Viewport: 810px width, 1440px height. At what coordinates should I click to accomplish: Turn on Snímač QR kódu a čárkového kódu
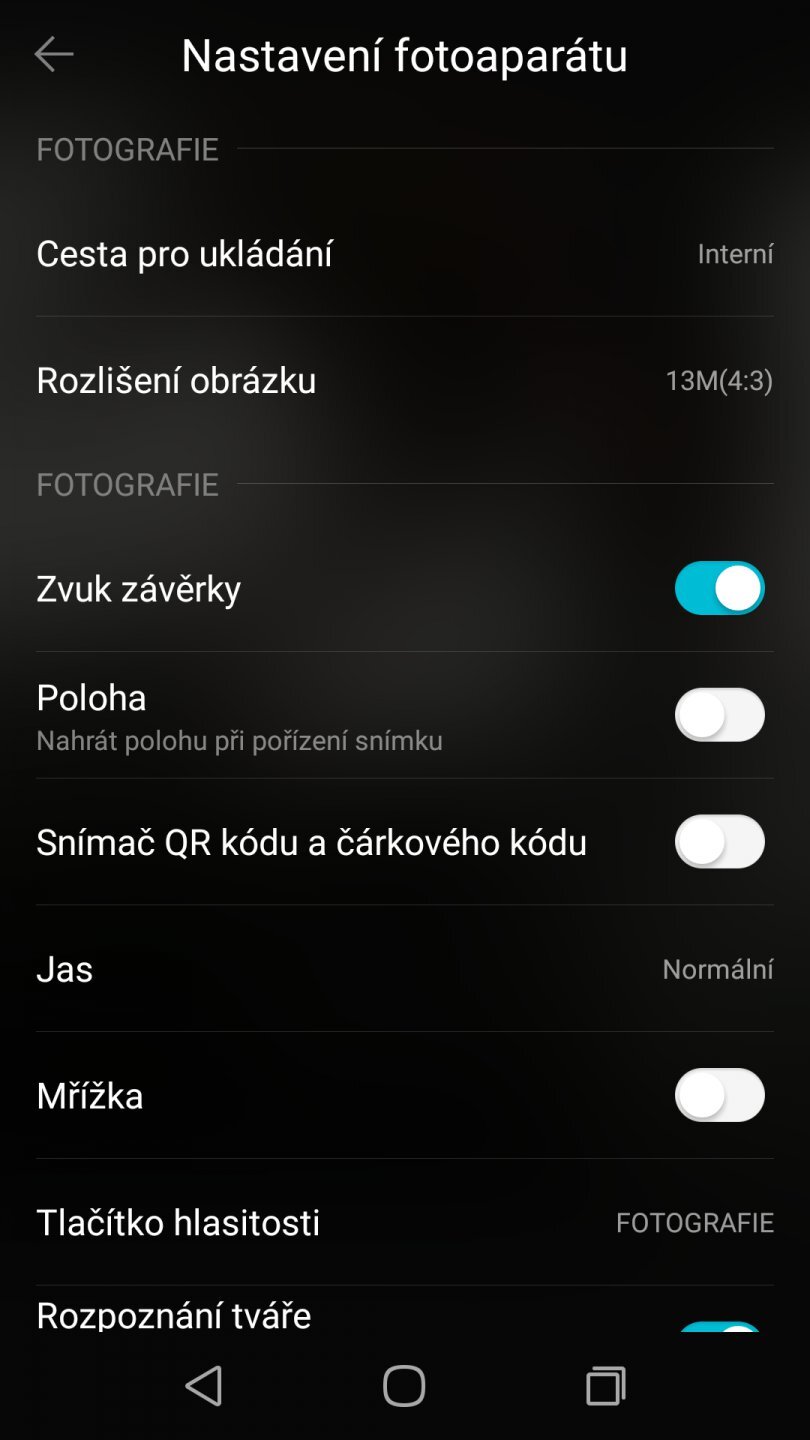(x=719, y=842)
